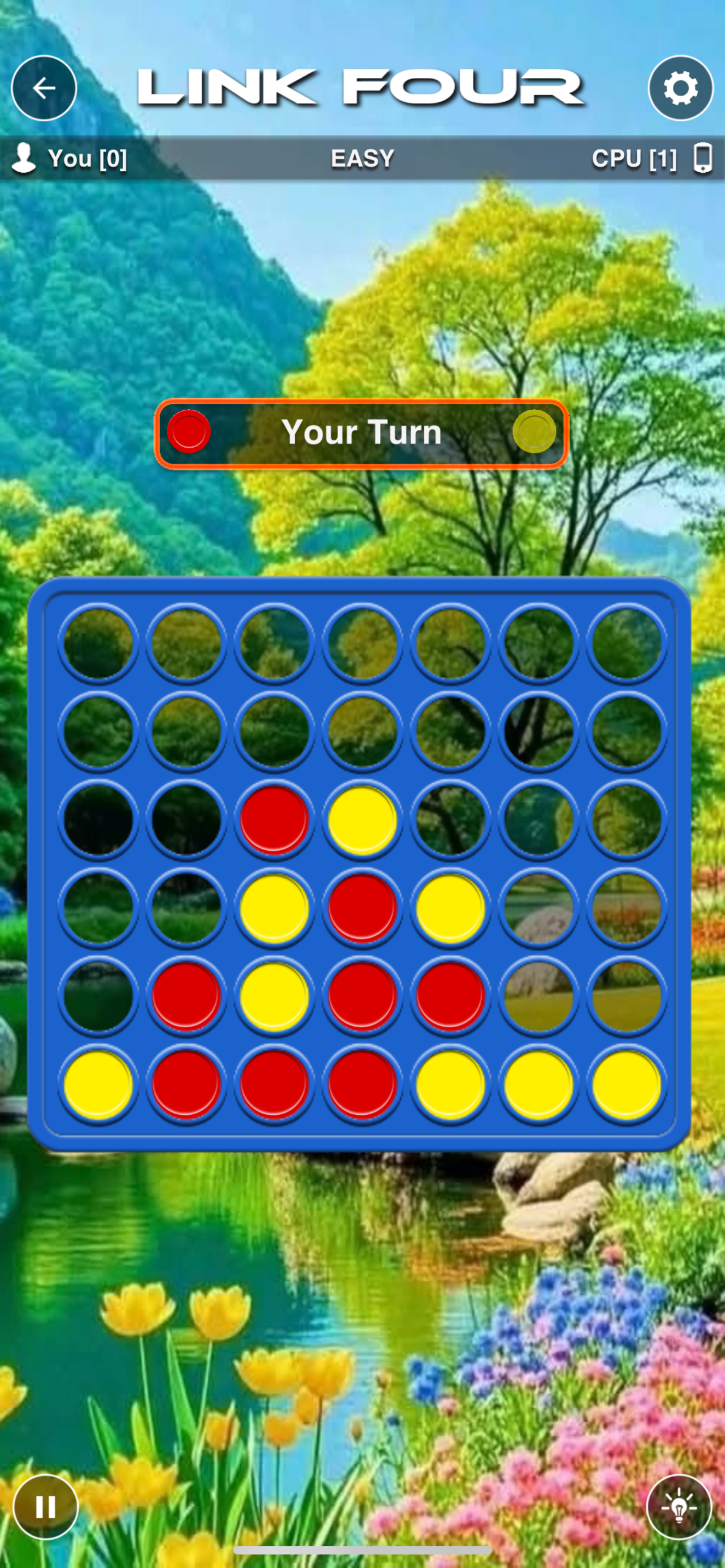Pause the game
This screenshot has height=1568, width=725.
tap(46, 1506)
